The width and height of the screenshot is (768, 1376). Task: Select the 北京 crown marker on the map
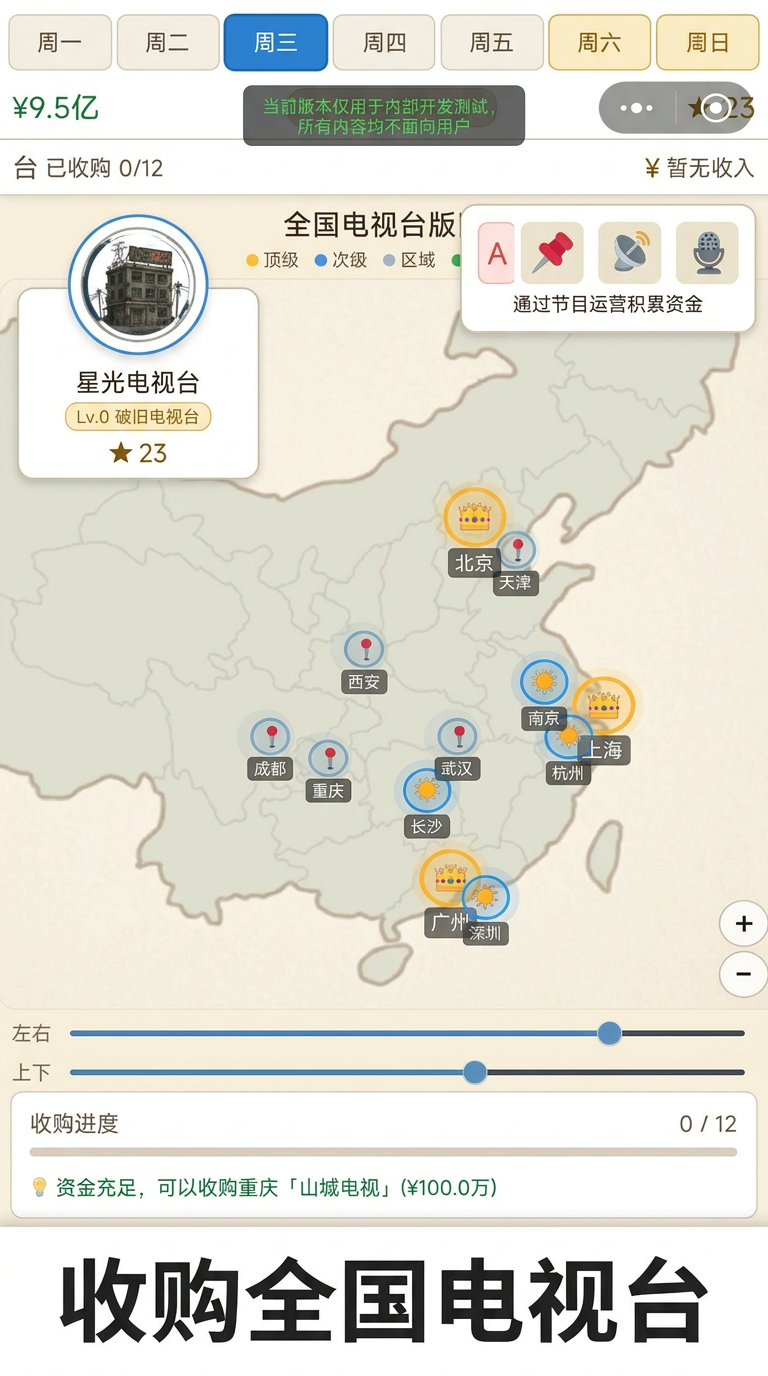pos(474,517)
